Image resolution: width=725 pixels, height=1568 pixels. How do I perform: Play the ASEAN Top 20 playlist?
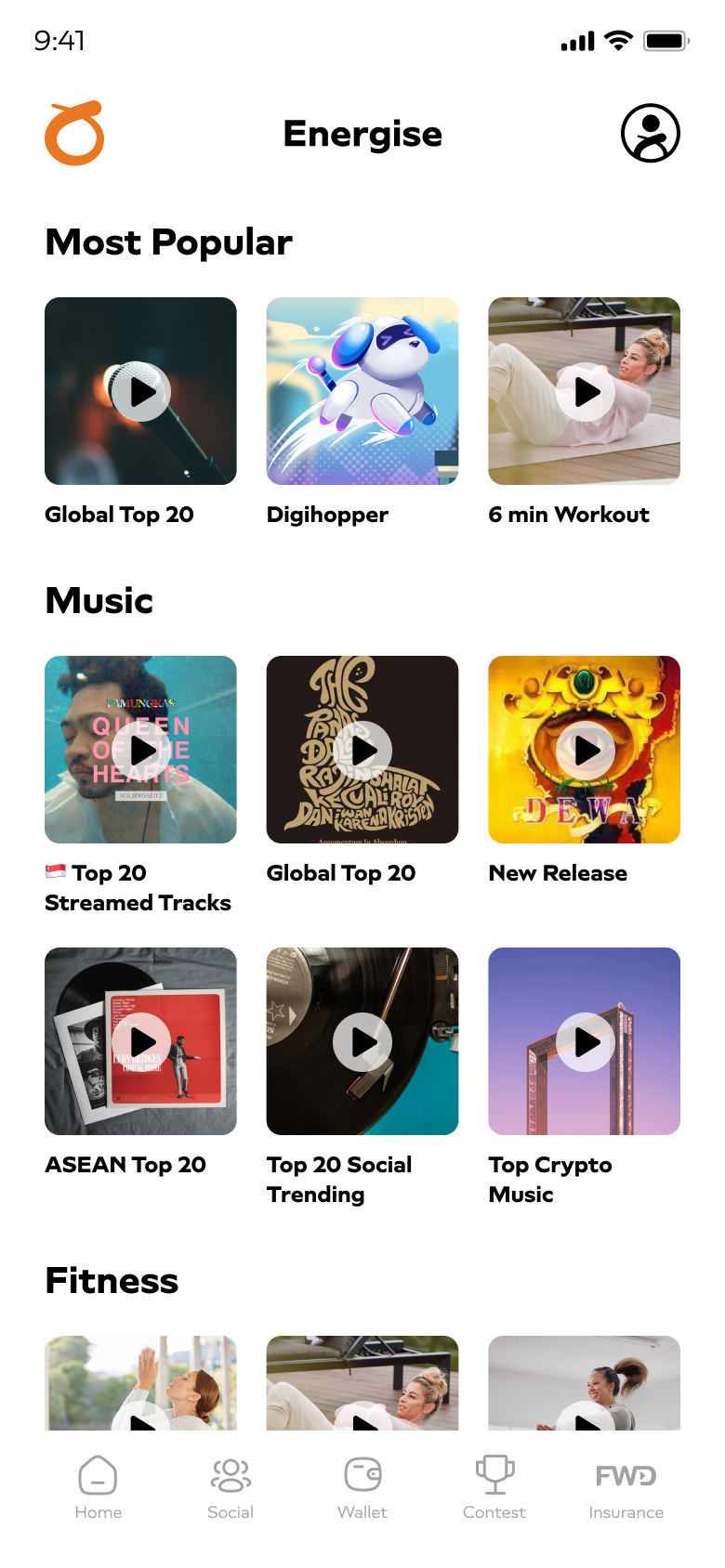pyautogui.click(x=141, y=1041)
